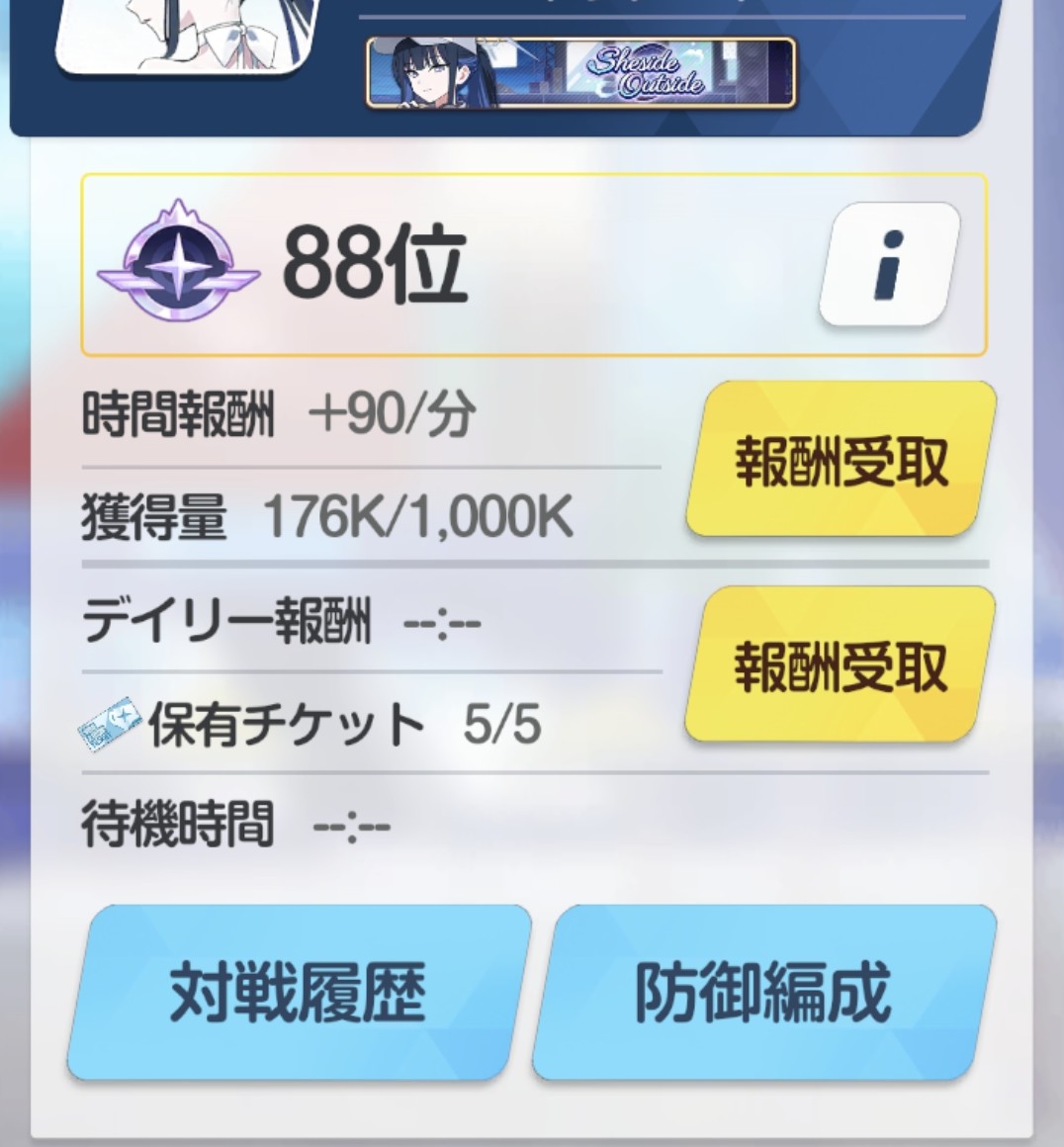Claim time reward next to 獲得量
The height and width of the screenshot is (1147, 1064).
(841, 461)
